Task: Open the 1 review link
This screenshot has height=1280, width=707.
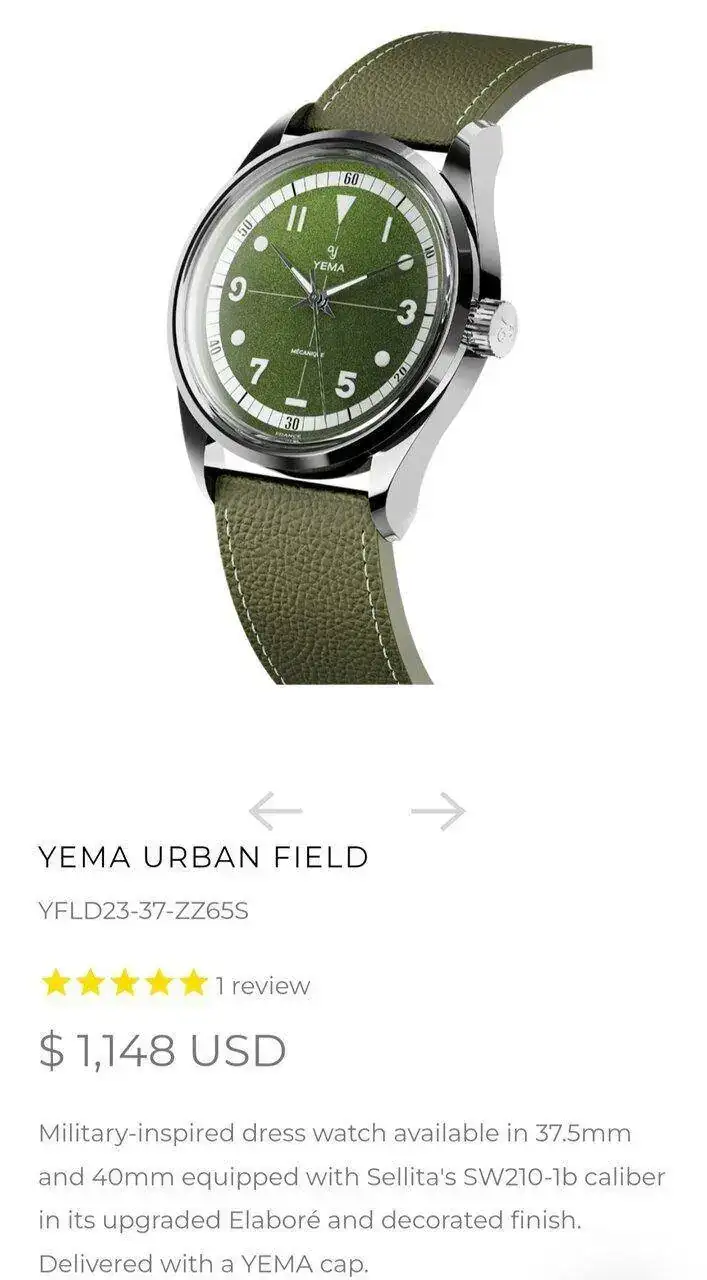Action: [x=263, y=985]
